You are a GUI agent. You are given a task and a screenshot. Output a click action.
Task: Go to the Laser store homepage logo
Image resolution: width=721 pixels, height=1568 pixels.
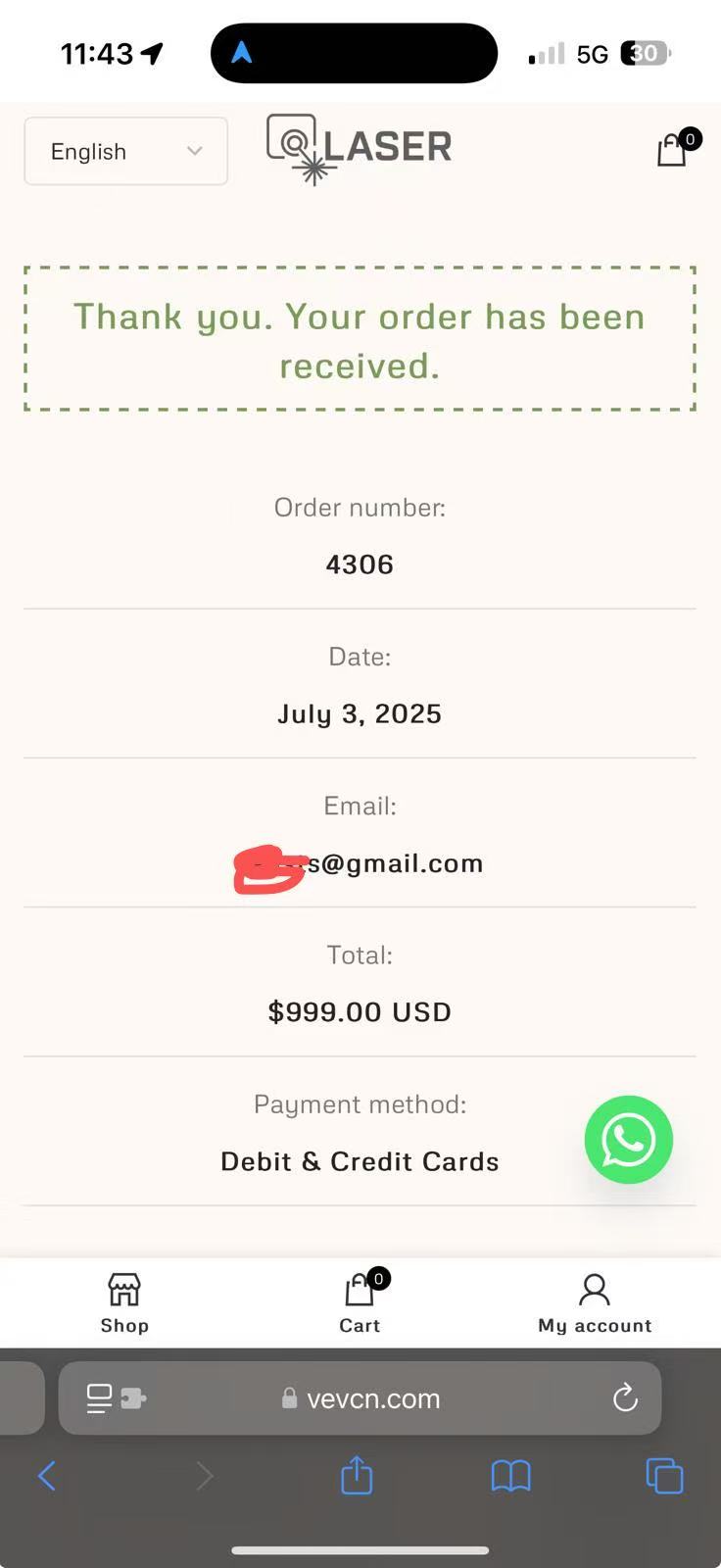click(x=359, y=149)
